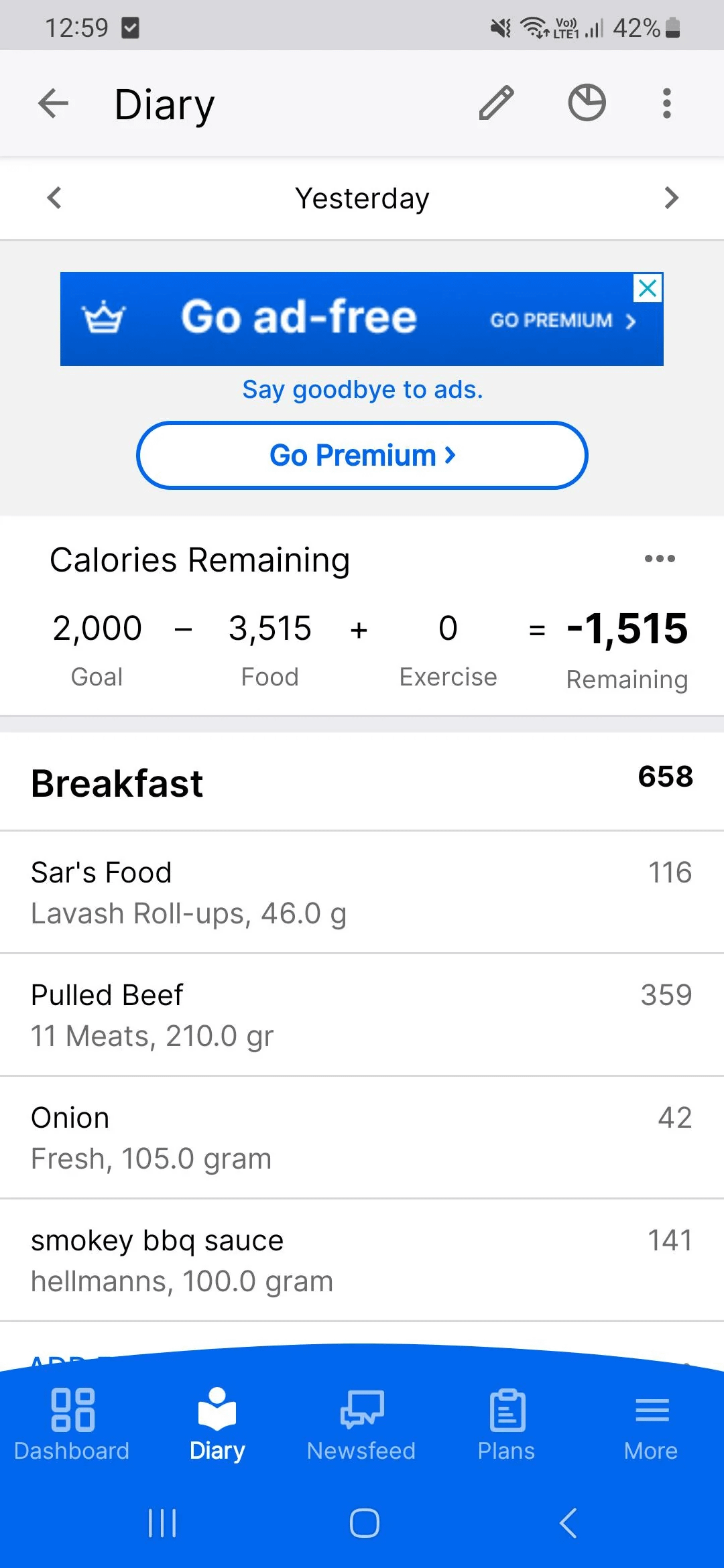Close the Go ad-free banner
This screenshot has width=724, height=1568.
pyautogui.click(x=648, y=288)
